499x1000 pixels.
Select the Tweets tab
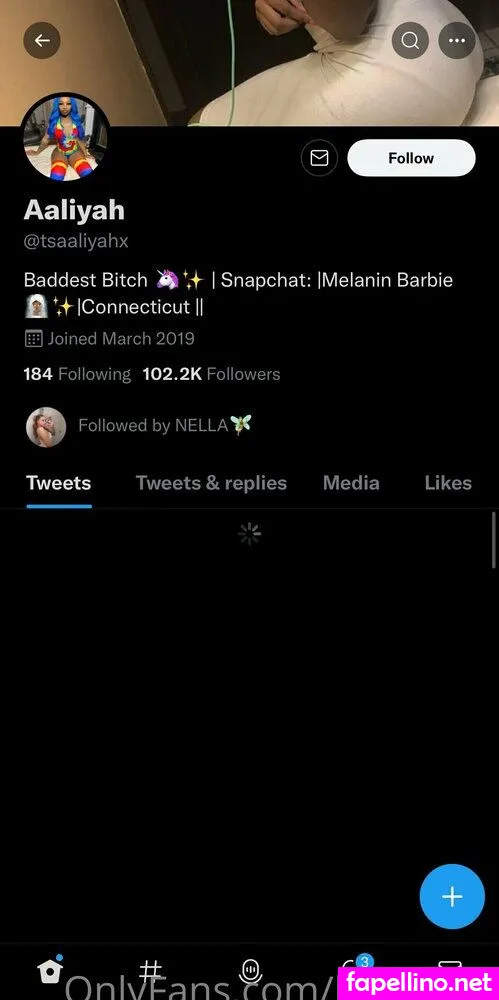pos(59,483)
